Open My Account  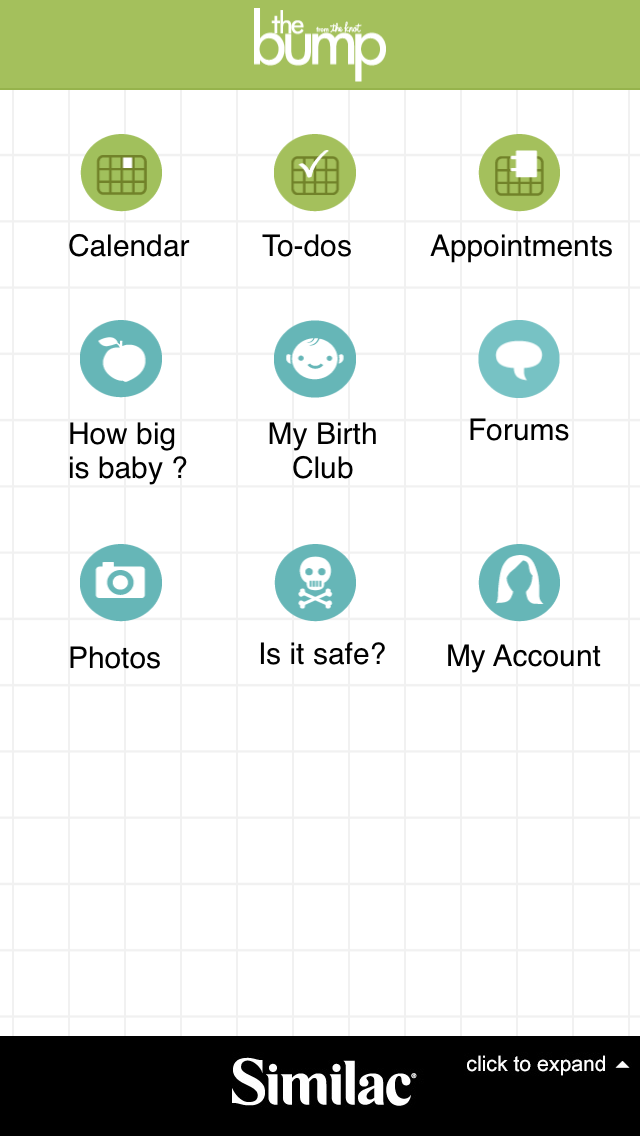pyautogui.click(x=519, y=582)
